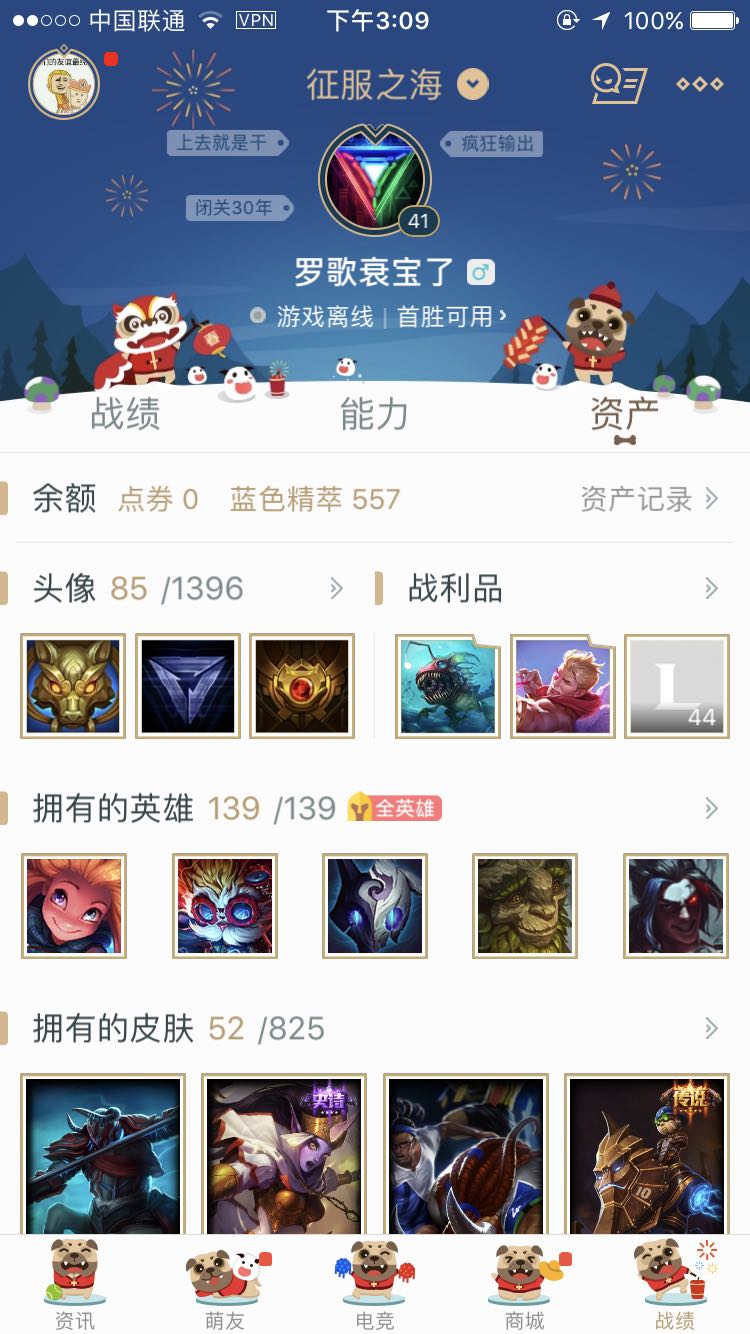
Task: Open the 资讯 news tab
Action: pyautogui.click(x=75, y=1285)
